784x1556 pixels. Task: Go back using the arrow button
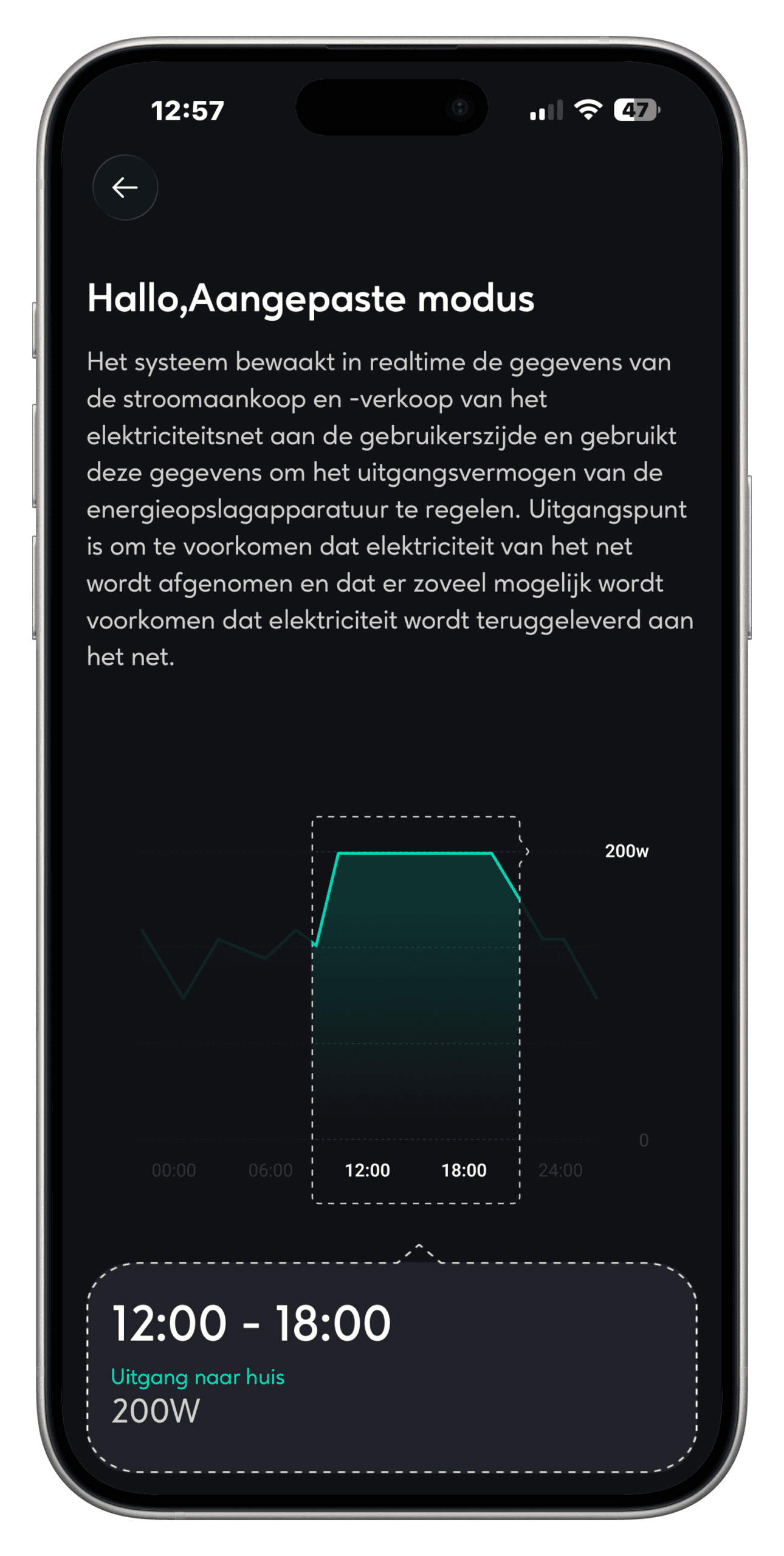[125, 187]
